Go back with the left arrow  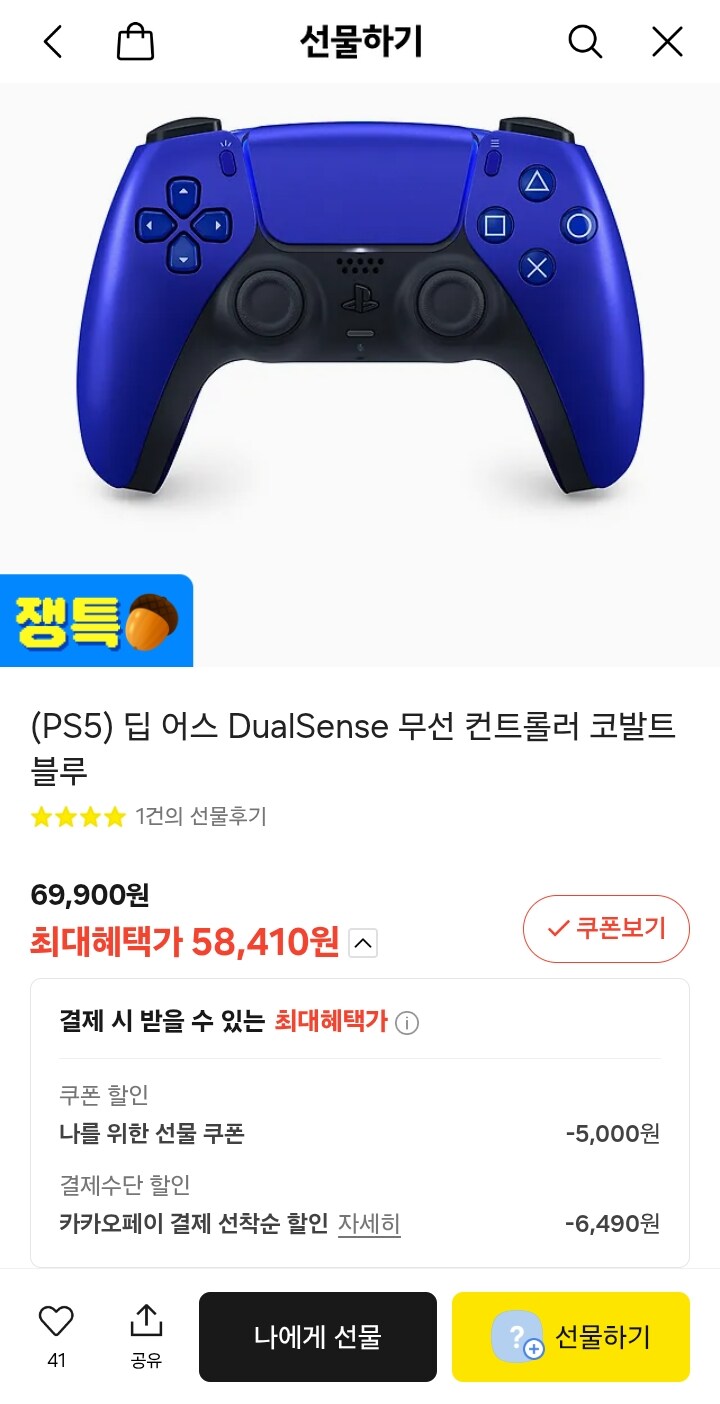52,41
